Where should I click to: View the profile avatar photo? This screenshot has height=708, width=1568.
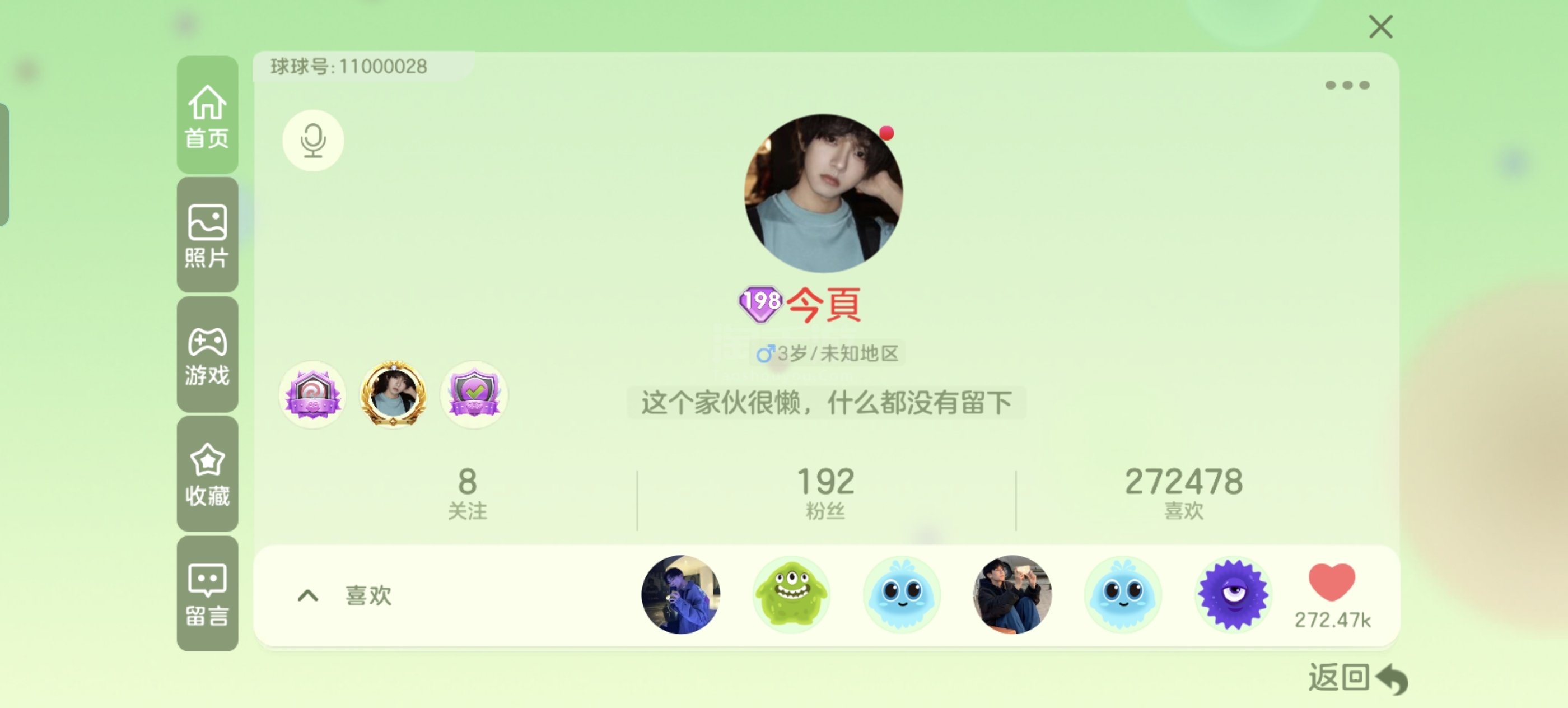point(823,194)
